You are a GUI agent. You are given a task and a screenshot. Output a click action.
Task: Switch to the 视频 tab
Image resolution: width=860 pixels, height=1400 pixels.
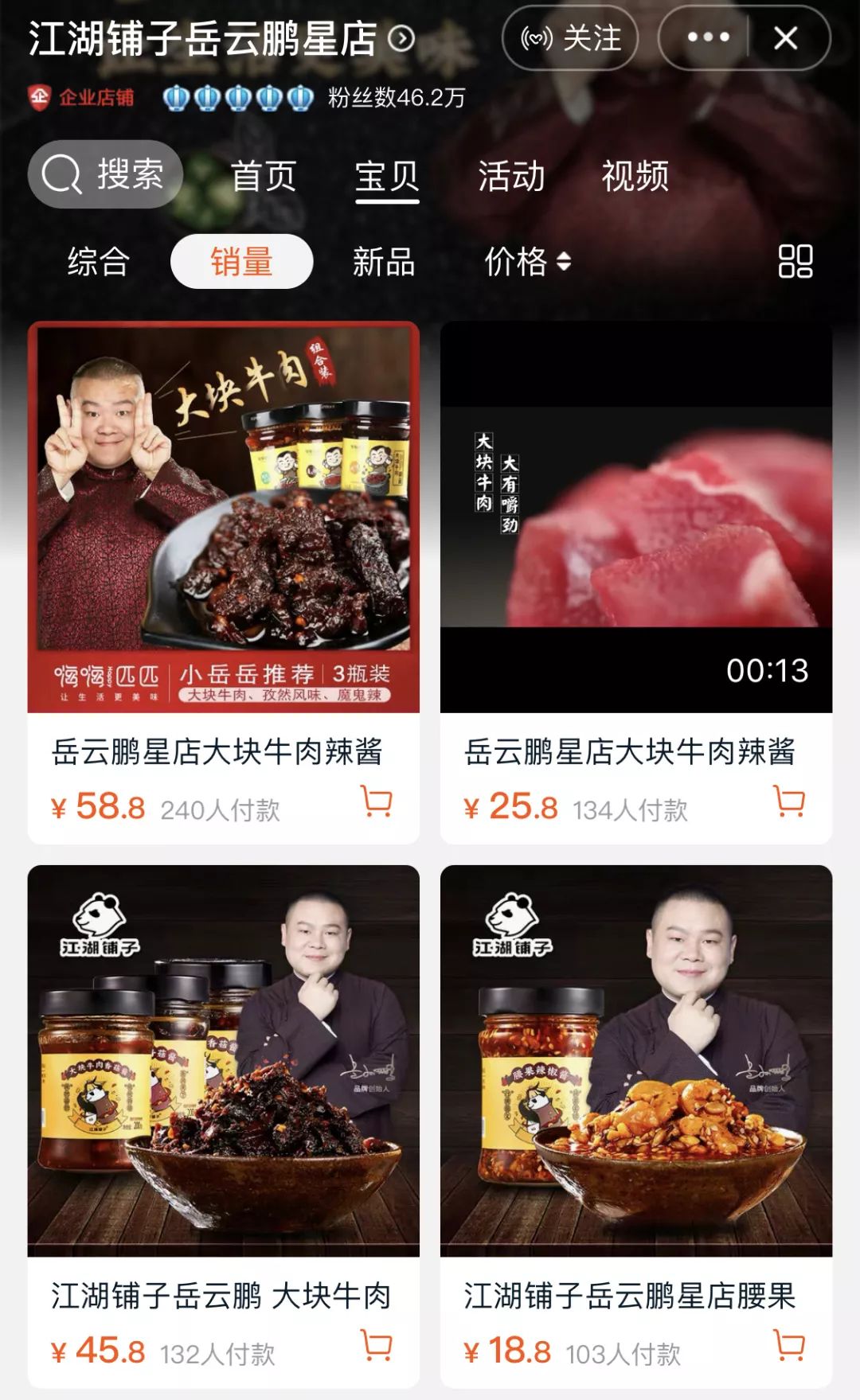(x=636, y=175)
